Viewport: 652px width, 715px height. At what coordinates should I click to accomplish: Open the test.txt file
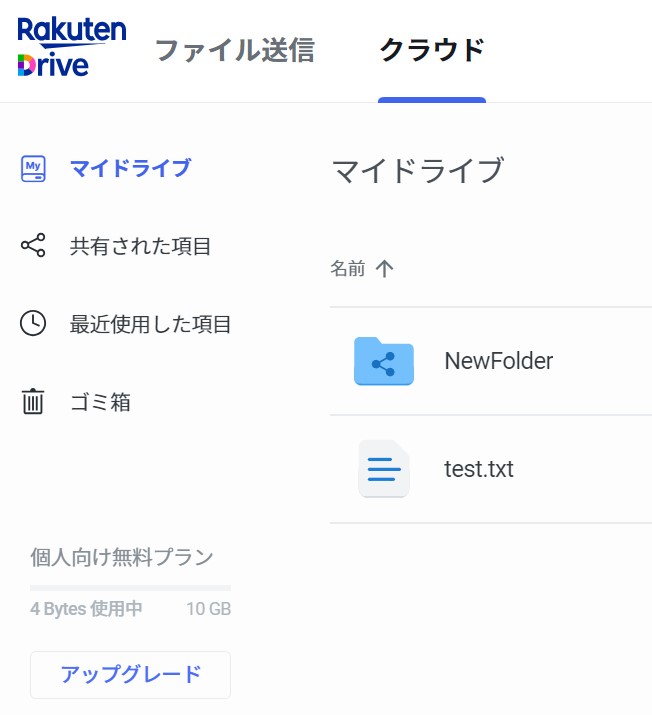478,469
